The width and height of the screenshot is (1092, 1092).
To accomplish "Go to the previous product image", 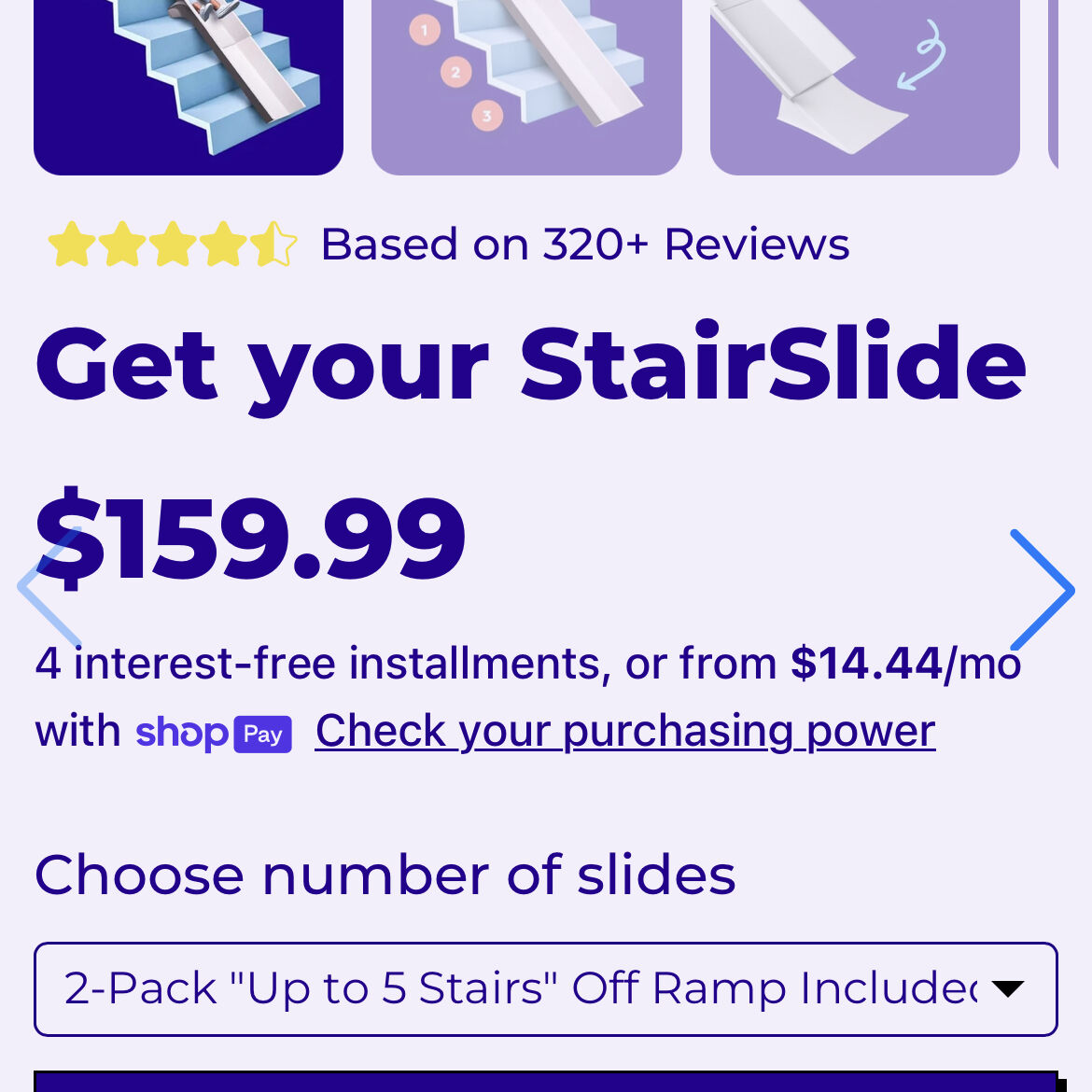I will (49, 588).
